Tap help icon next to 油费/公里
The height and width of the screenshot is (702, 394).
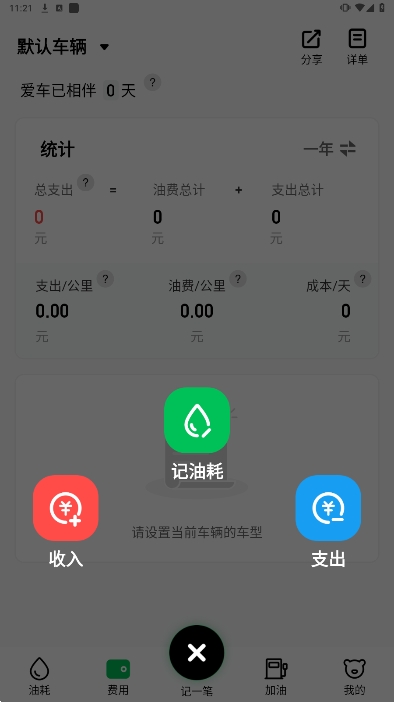tap(238, 279)
